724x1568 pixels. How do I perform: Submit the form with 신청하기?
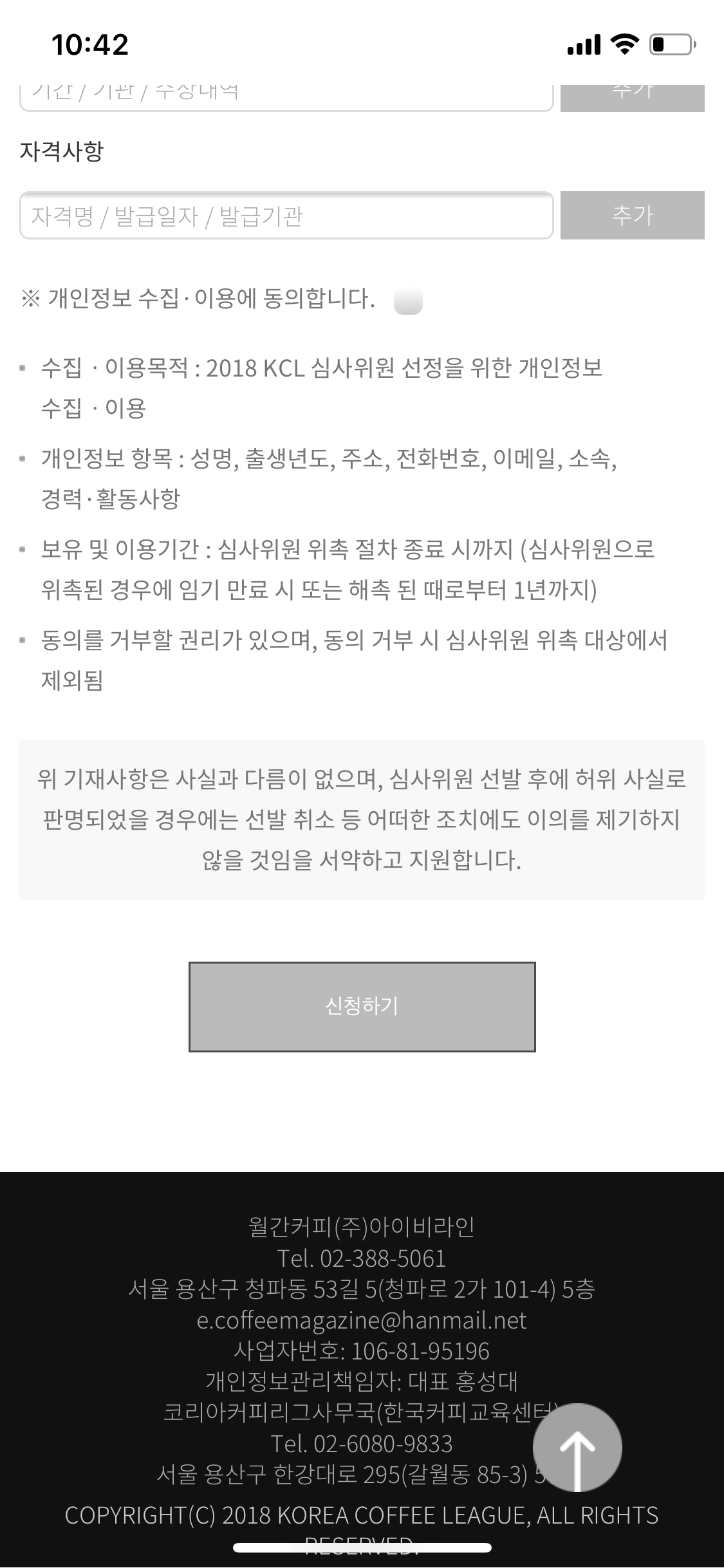pos(362,1007)
